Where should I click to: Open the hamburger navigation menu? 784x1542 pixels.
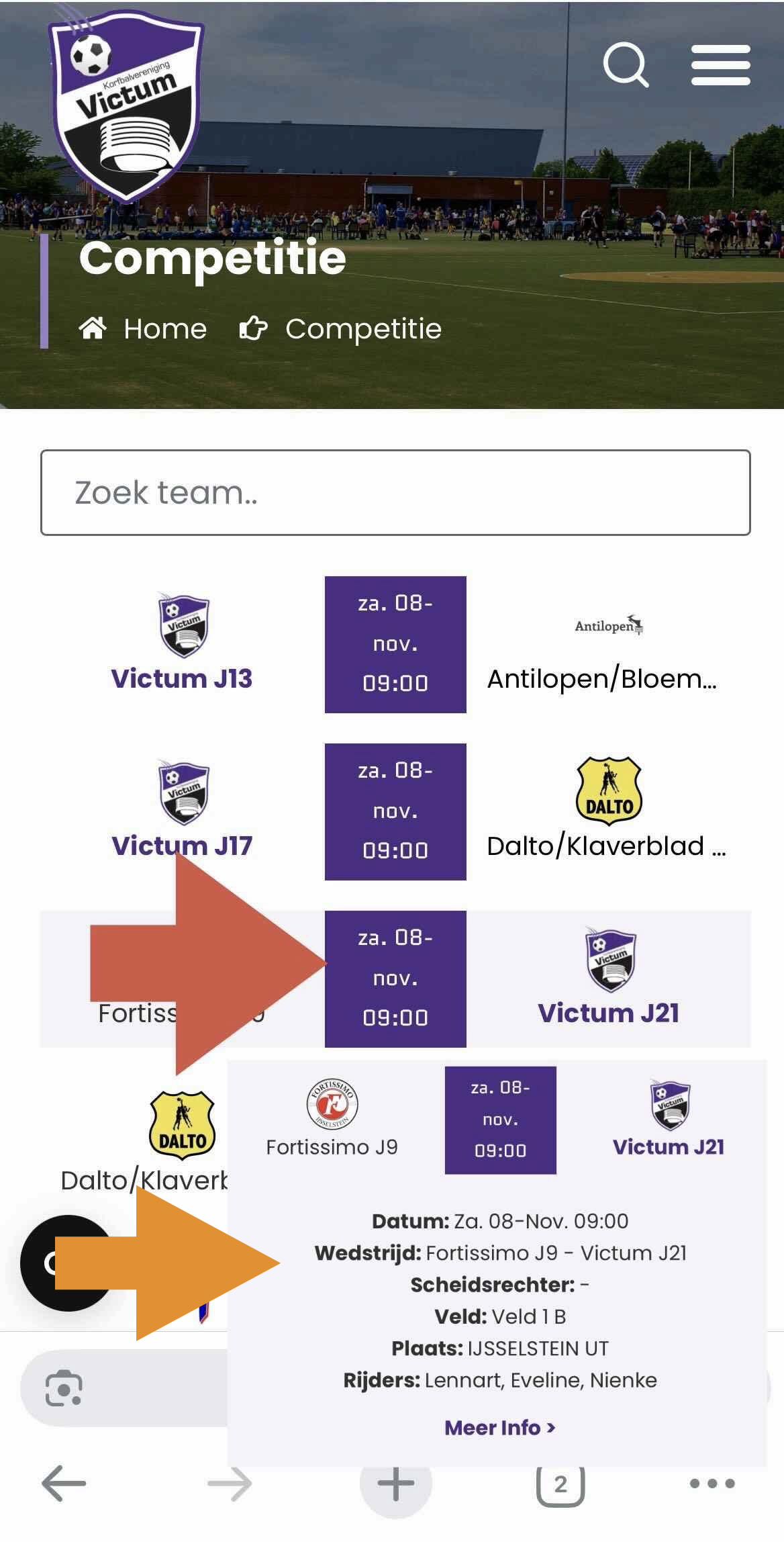(x=720, y=65)
